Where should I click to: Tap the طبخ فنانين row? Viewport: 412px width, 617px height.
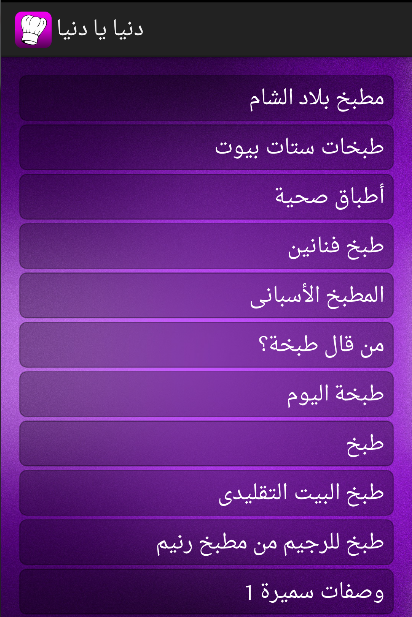click(x=206, y=246)
